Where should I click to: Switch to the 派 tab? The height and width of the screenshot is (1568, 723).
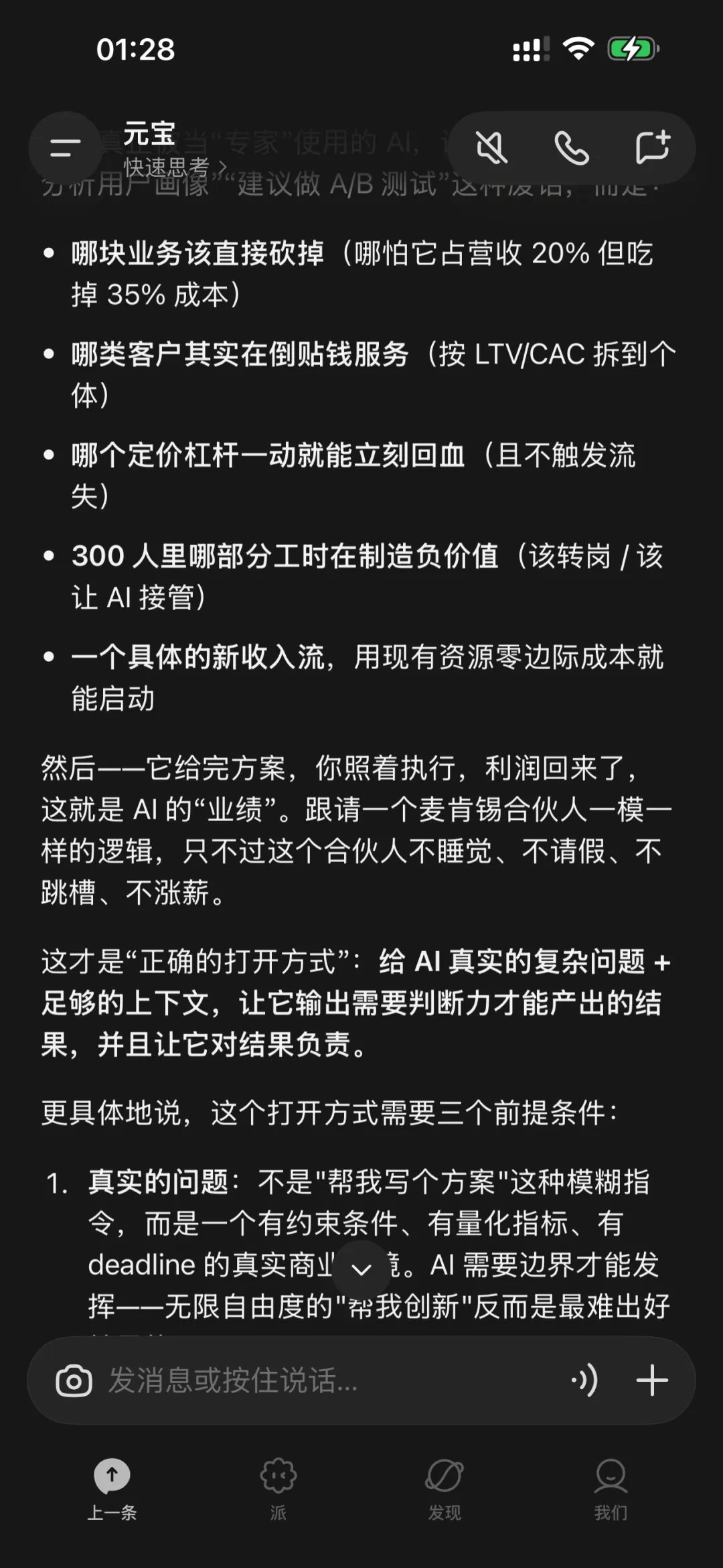click(278, 1489)
